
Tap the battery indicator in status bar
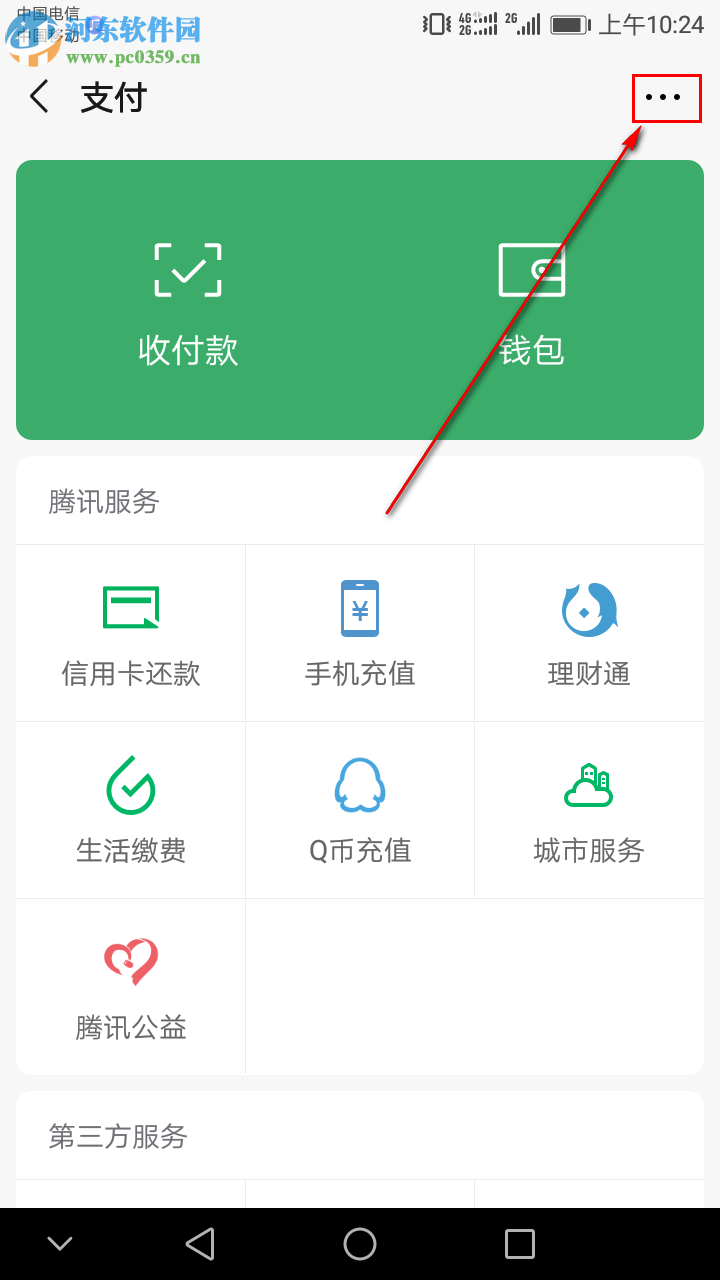pyautogui.click(x=568, y=23)
